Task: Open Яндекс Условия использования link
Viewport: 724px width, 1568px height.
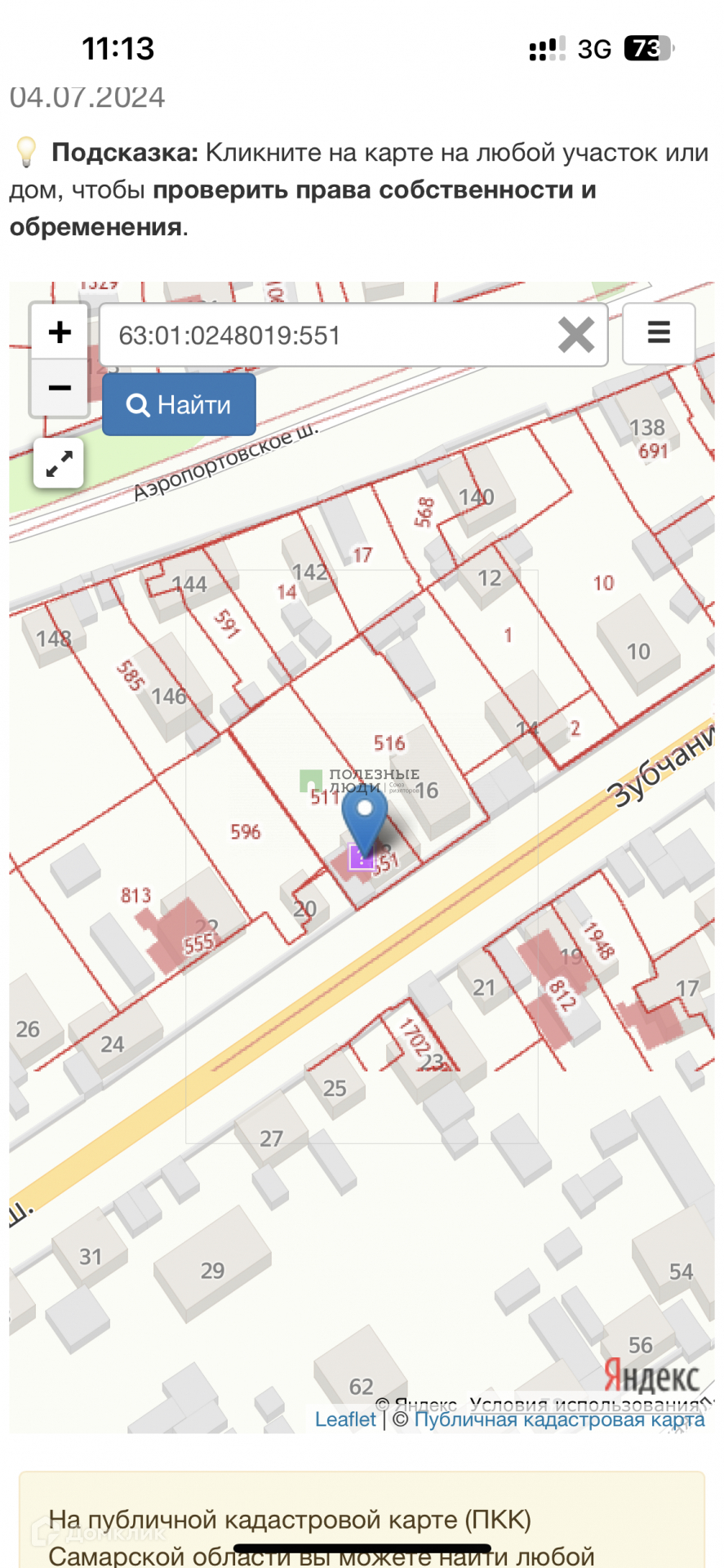Action: click(x=584, y=1404)
